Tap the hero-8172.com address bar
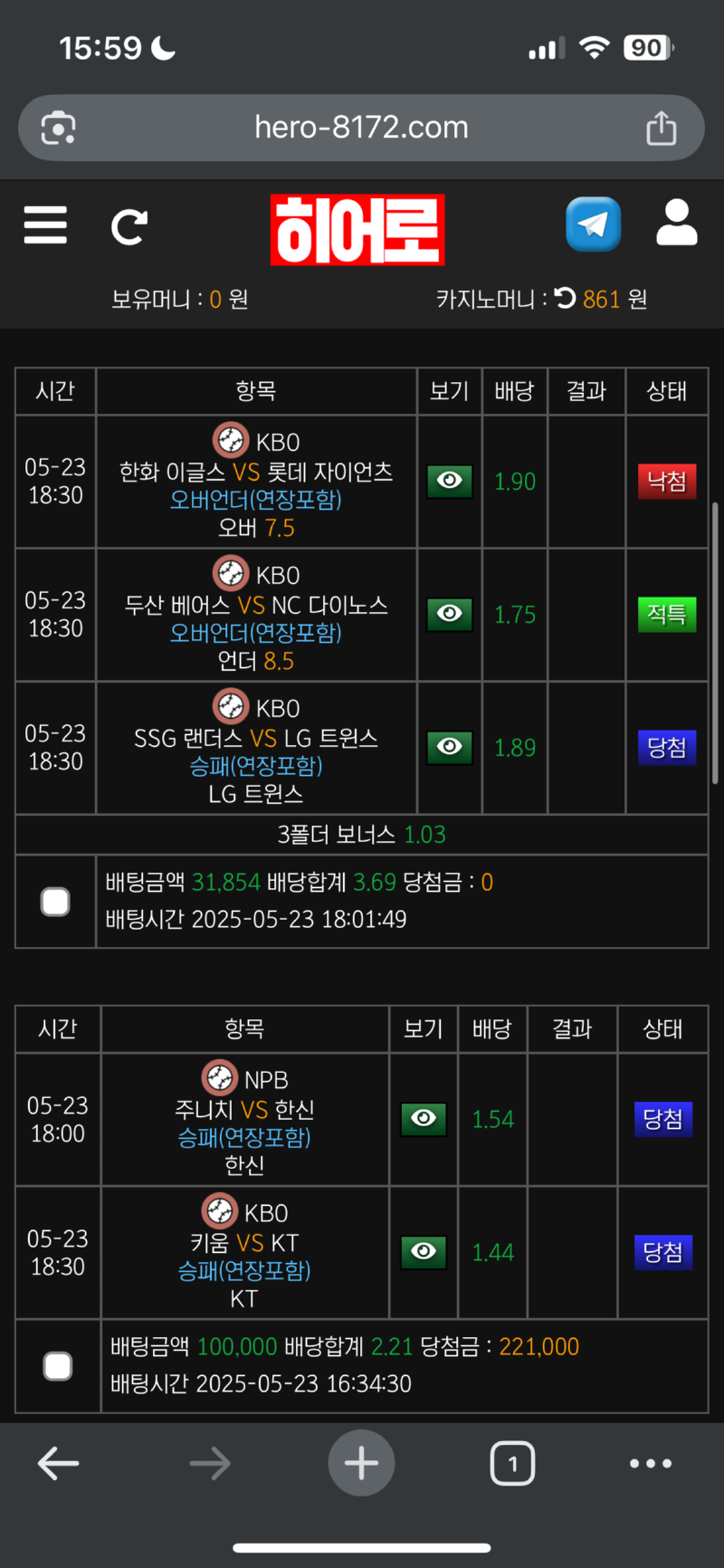 click(361, 128)
